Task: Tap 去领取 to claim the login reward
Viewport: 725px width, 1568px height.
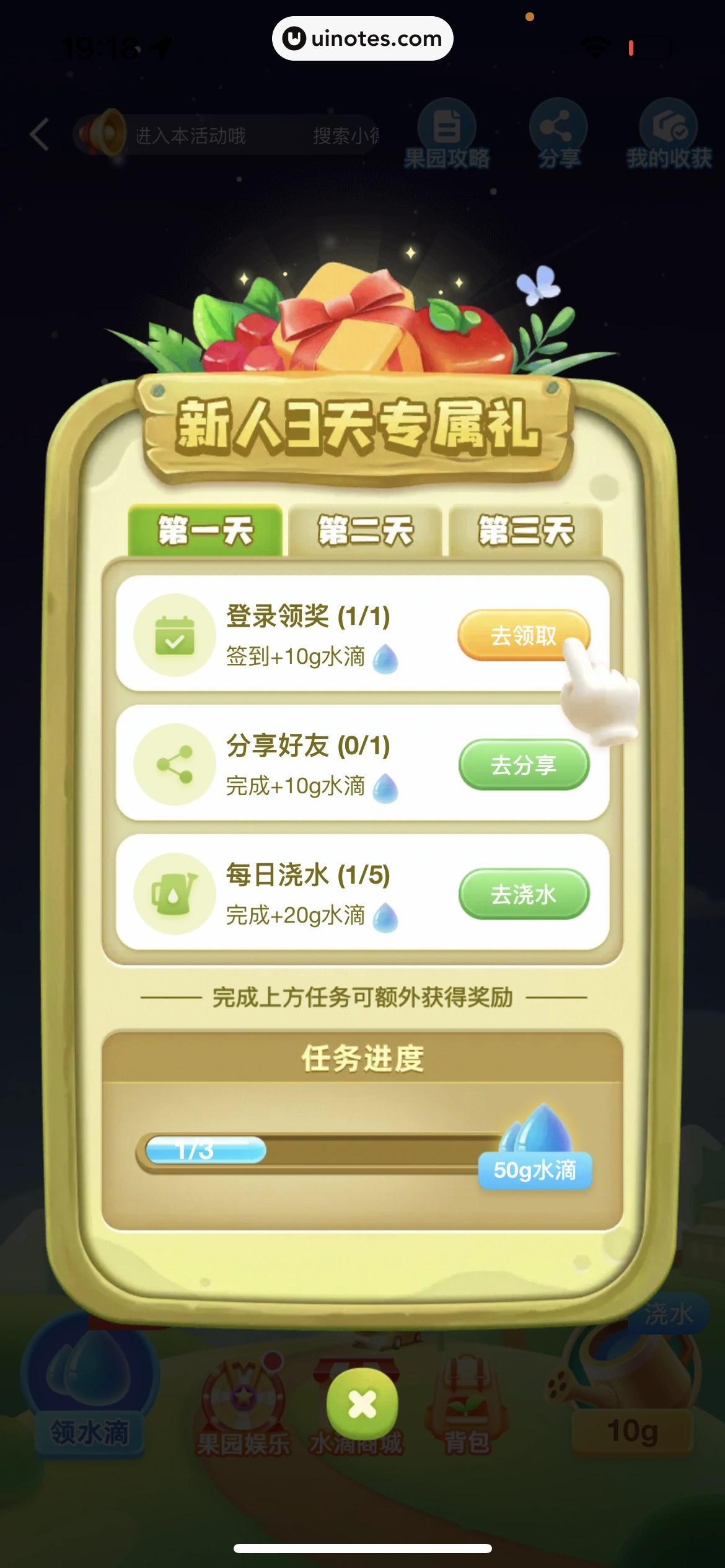Action: 522,635
